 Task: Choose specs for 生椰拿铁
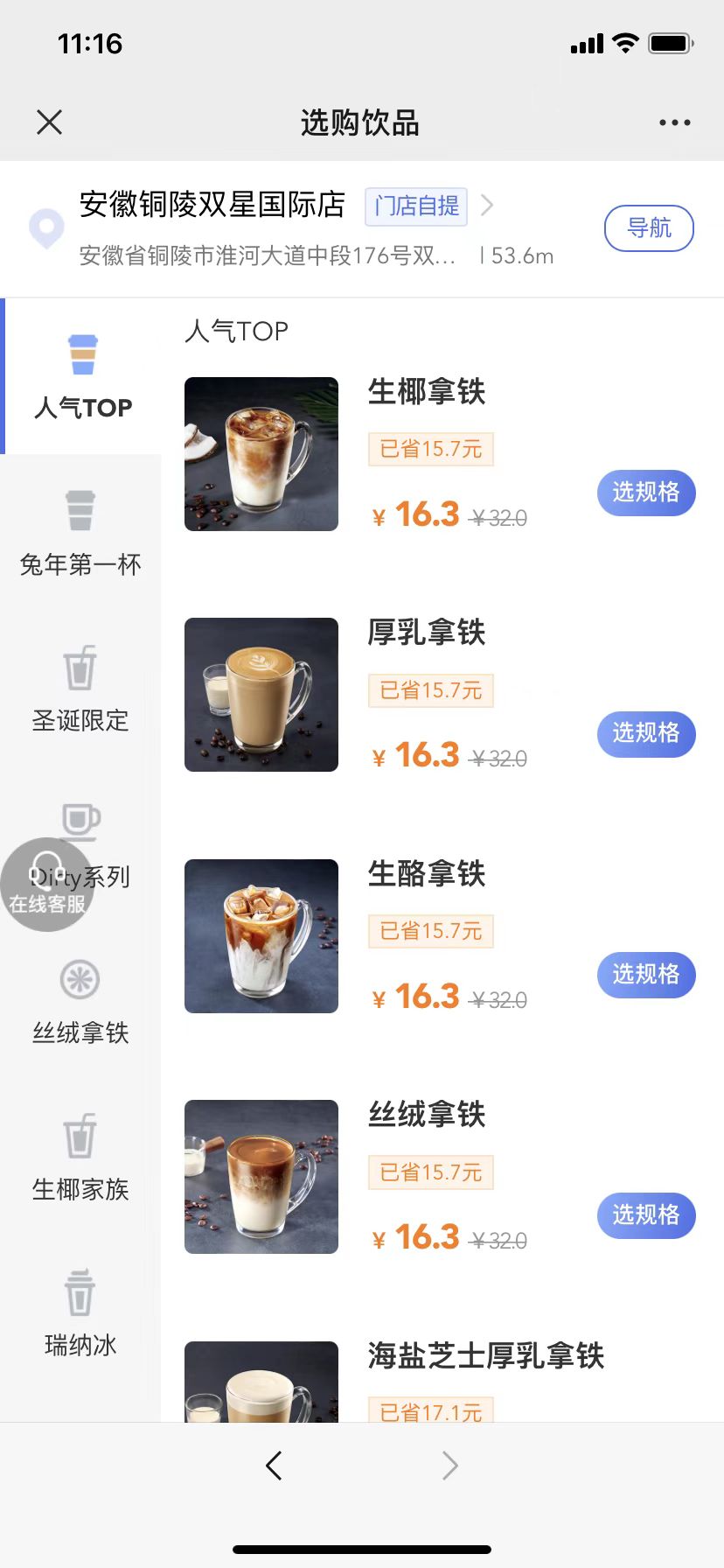pos(646,493)
